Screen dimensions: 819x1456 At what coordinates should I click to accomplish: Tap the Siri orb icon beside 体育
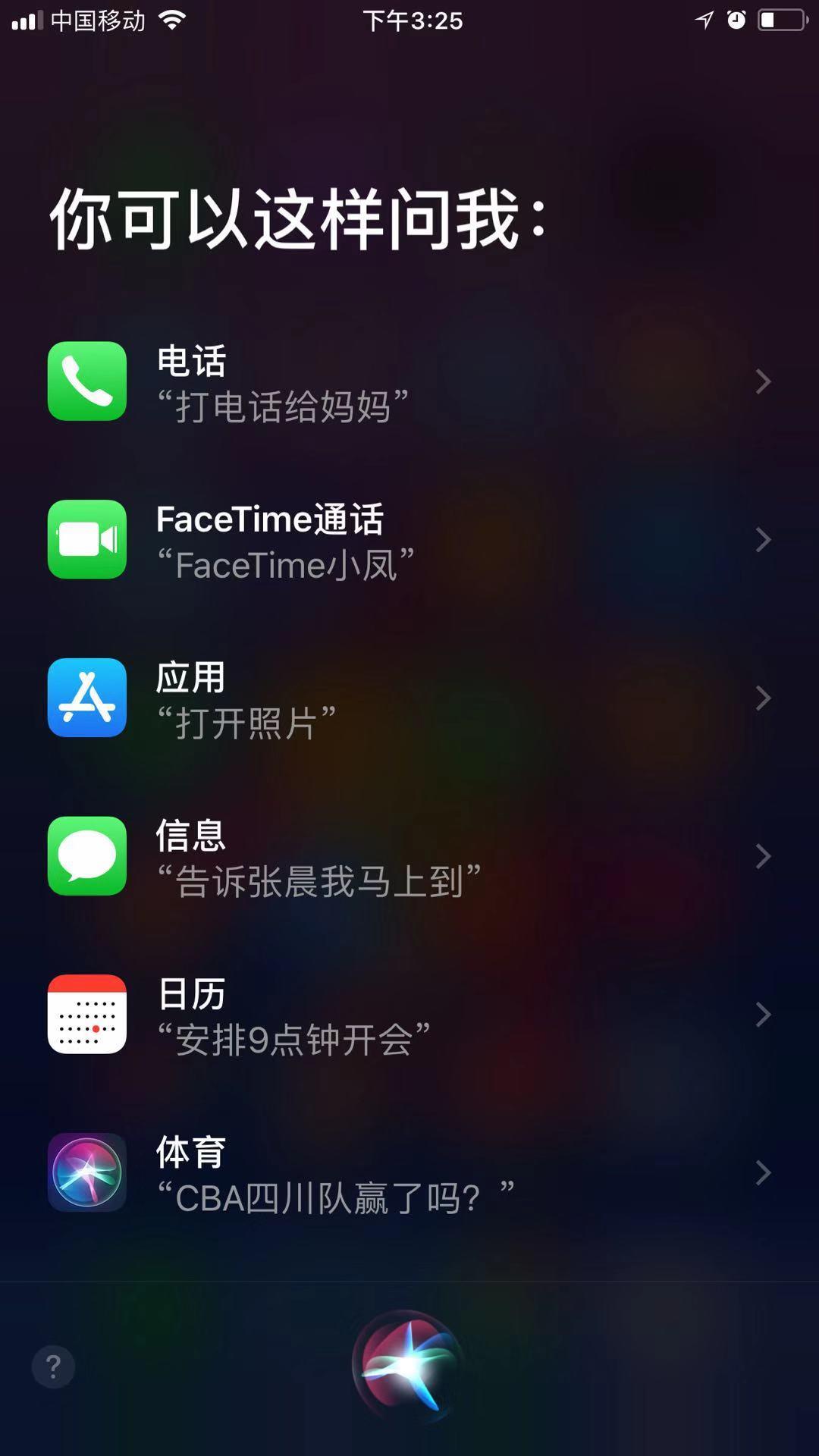[86, 1172]
